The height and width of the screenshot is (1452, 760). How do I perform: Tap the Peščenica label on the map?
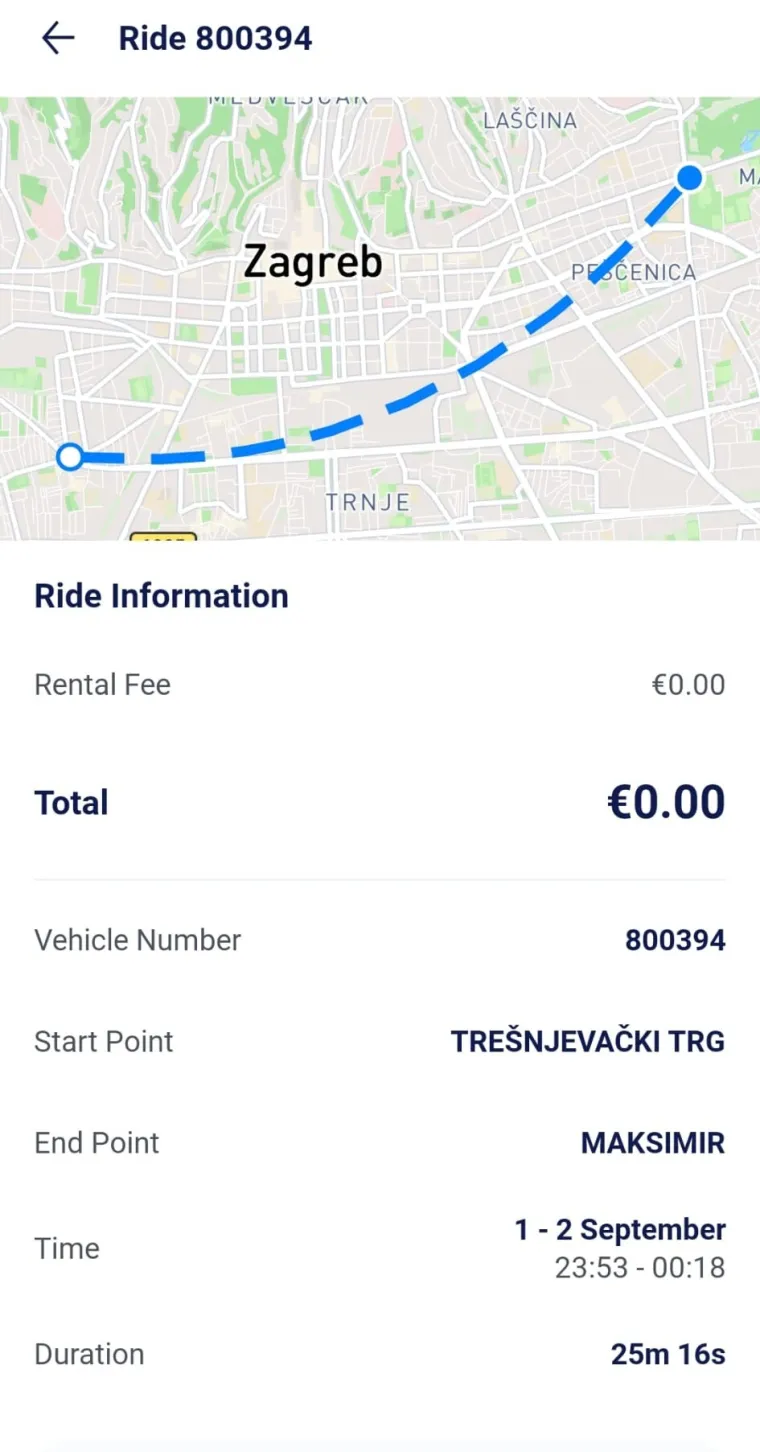(636, 271)
